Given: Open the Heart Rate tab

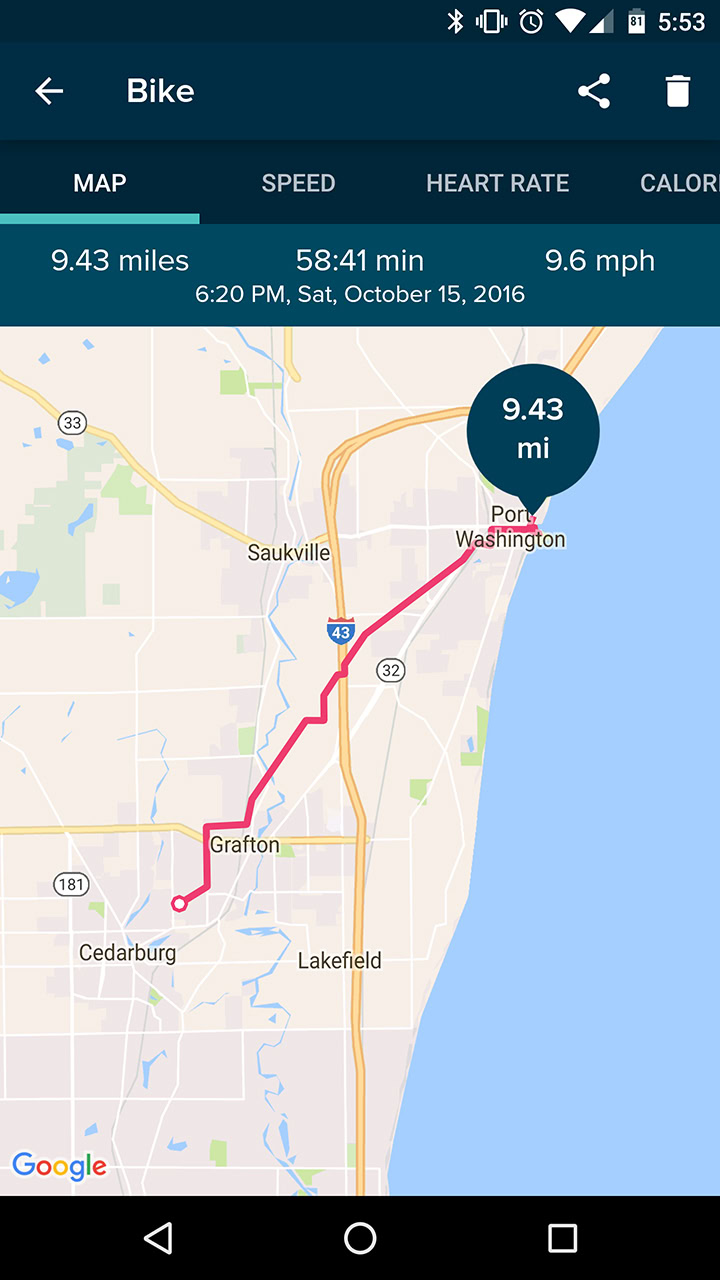Looking at the screenshot, I should click(497, 183).
